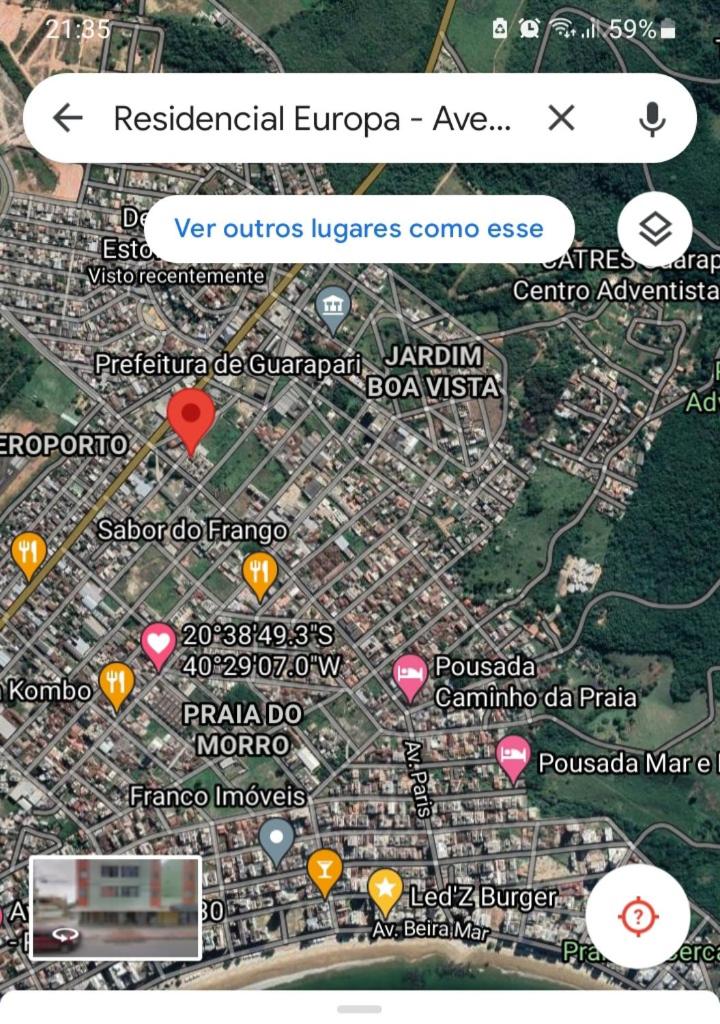Select the Franco Imóveis place marker
Viewport: 720px width, 1024px height.
tap(276, 838)
